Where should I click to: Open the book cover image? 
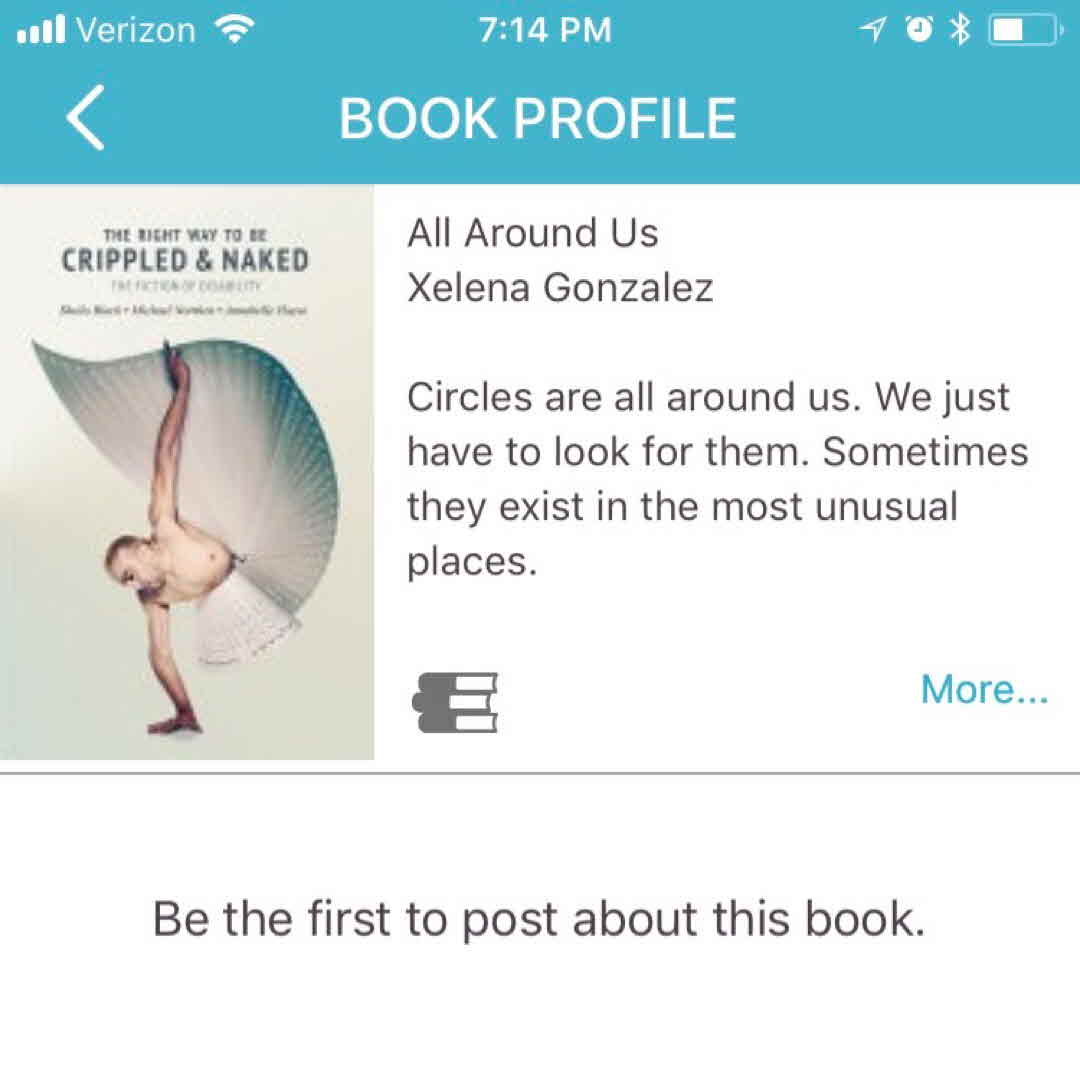click(x=187, y=473)
